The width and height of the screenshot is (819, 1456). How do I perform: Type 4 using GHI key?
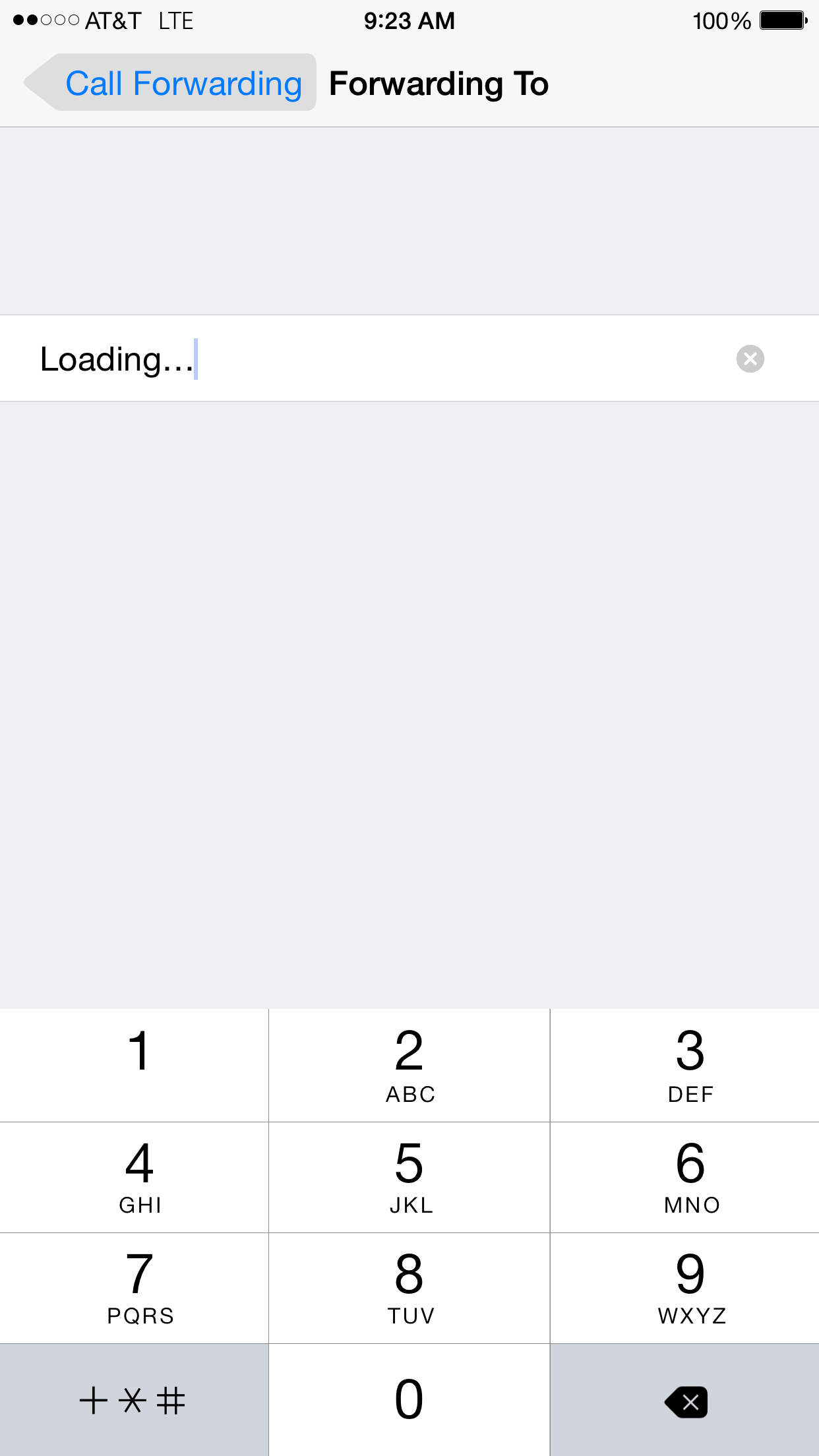[134, 1177]
